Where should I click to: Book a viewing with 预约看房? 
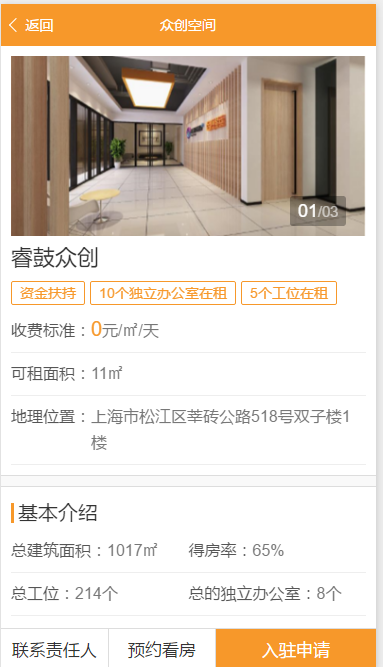[162, 649]
